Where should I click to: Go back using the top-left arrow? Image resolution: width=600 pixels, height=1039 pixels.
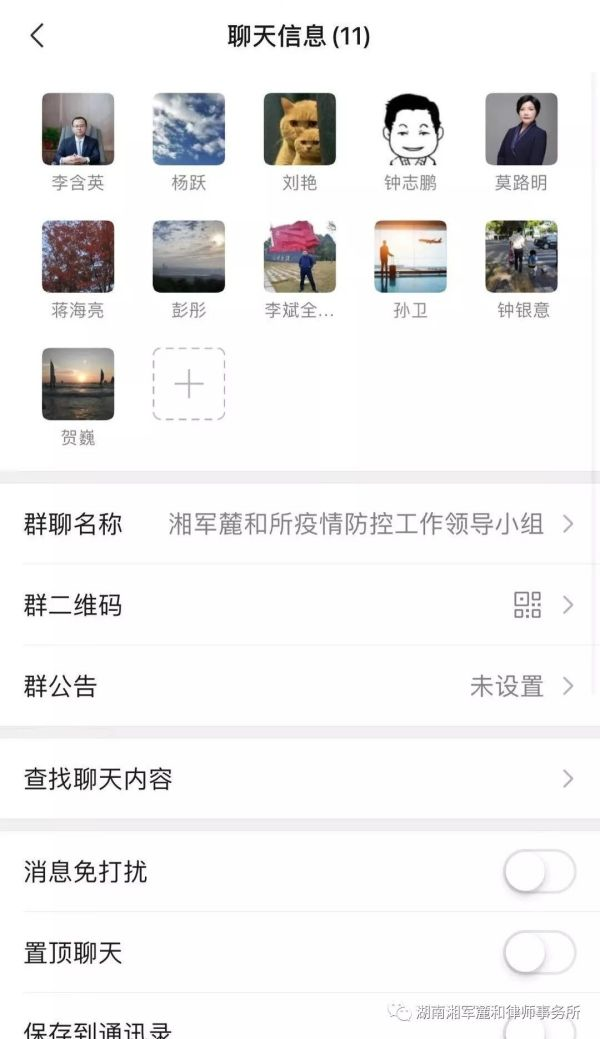coord(37,37)
